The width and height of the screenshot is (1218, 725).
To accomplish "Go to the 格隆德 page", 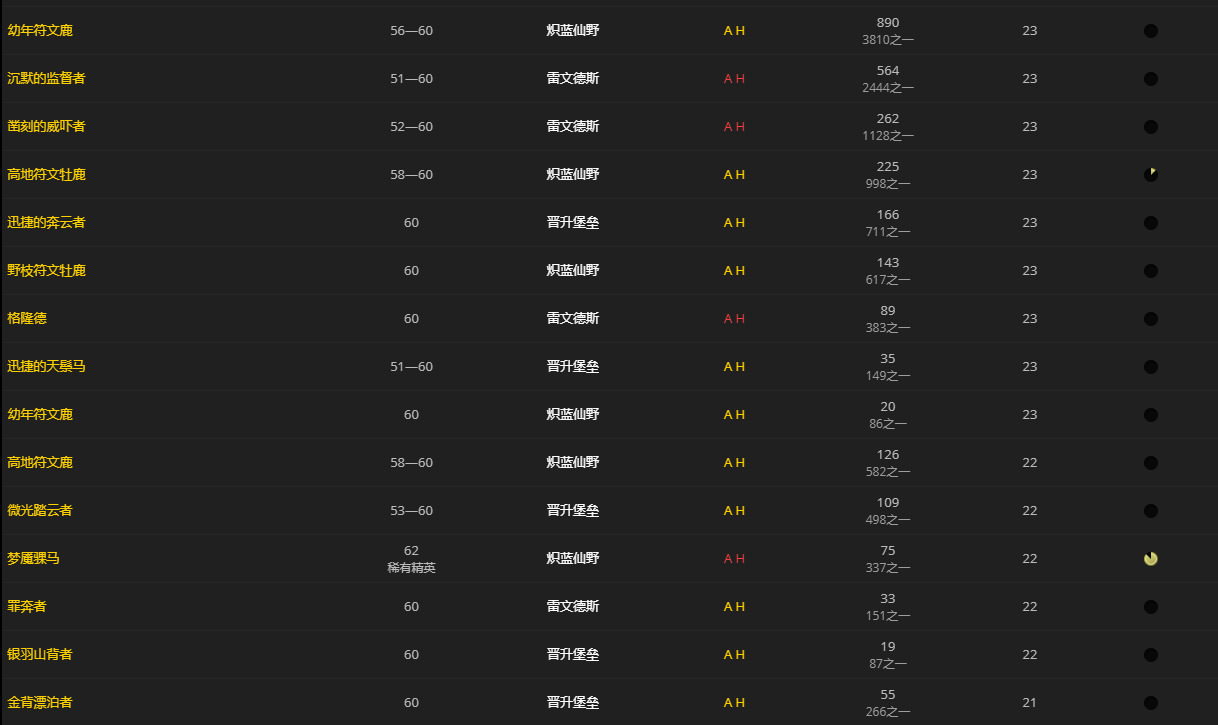I will click(27, 318).
